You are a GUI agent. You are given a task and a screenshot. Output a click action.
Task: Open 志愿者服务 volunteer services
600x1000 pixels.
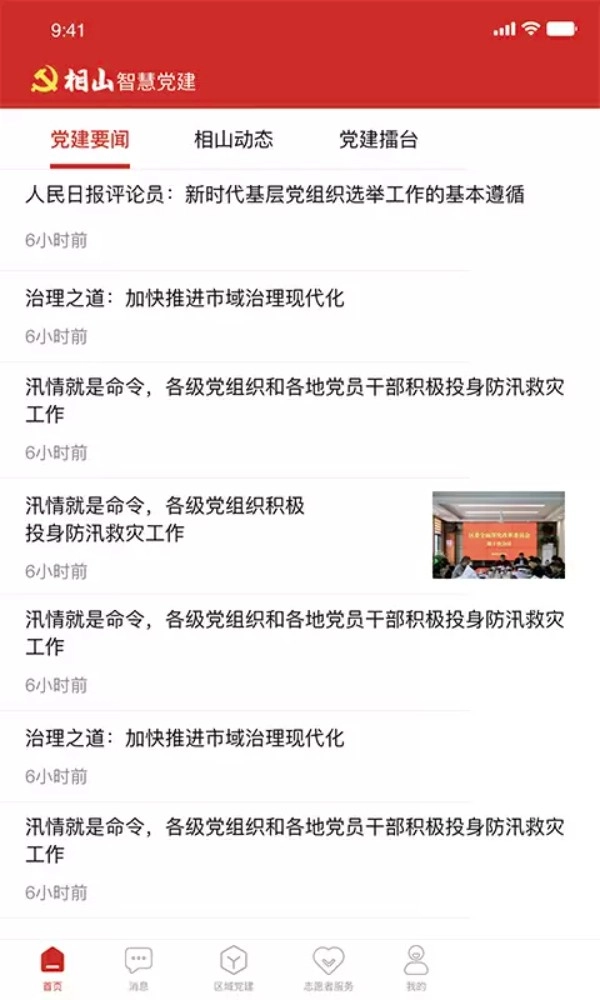point(328,968)
